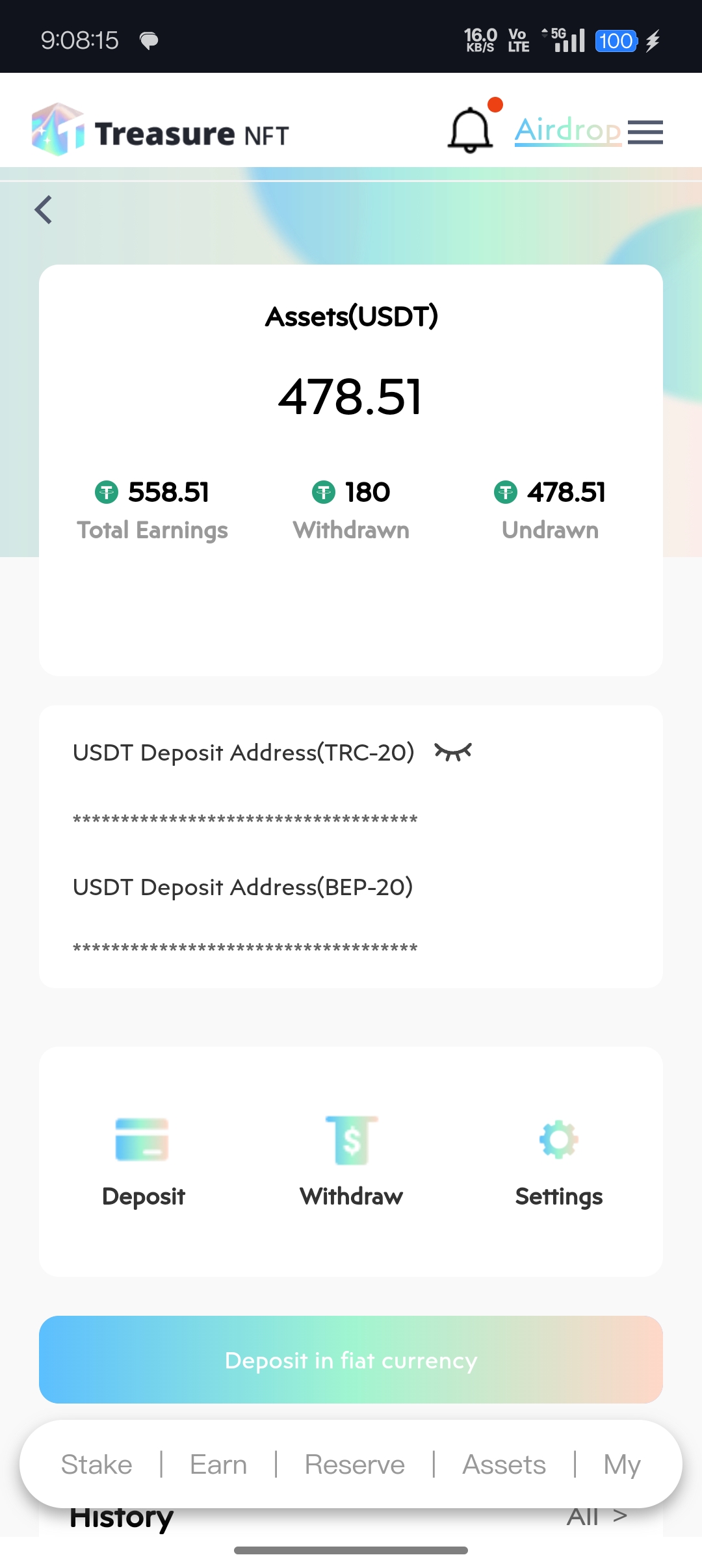Reveal hidden deposit addresses via eye icon
This screenshot has width=702, height=1568.
coord(453,752)
